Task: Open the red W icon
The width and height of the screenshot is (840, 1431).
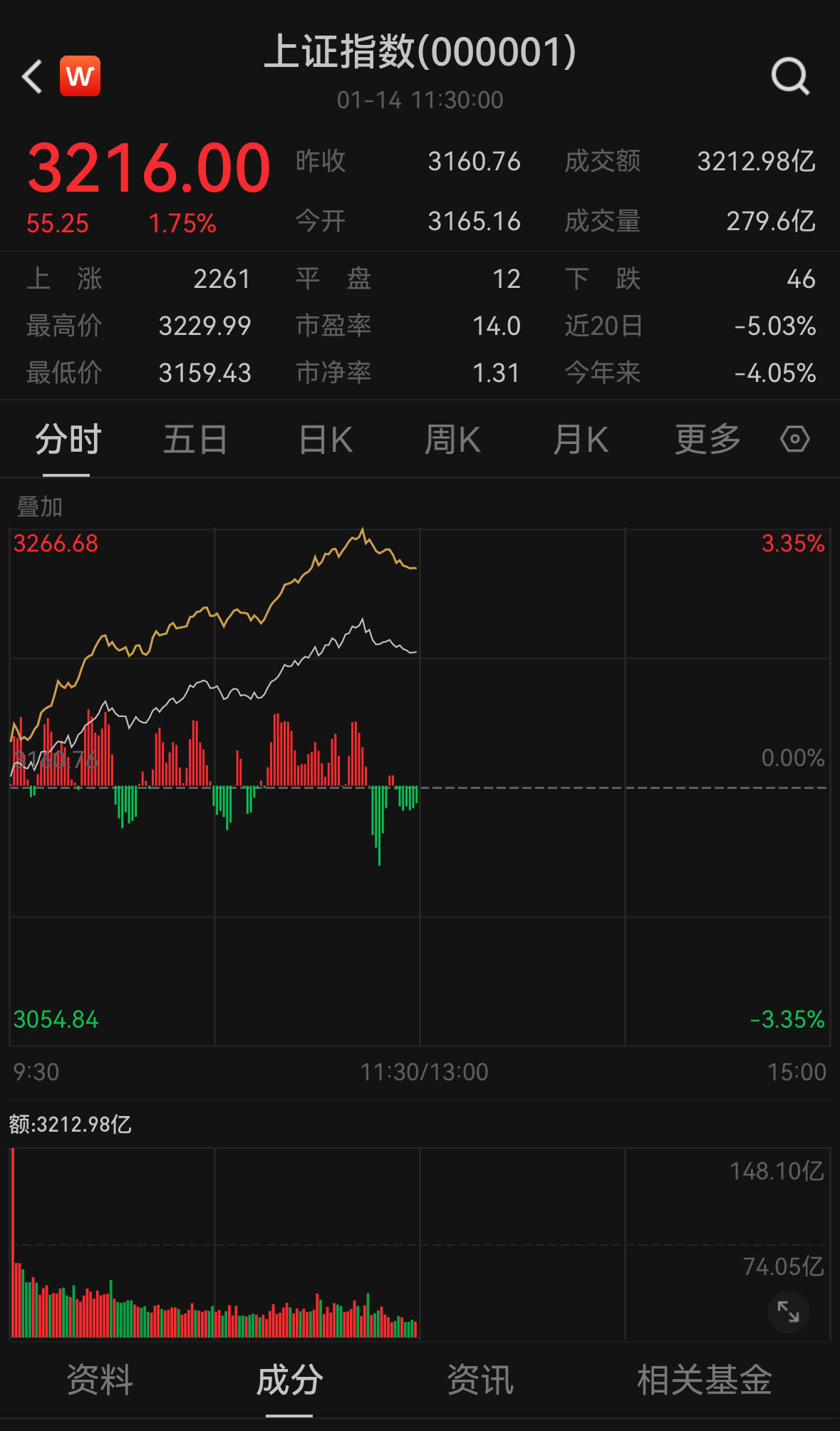Action: point(80,76)
